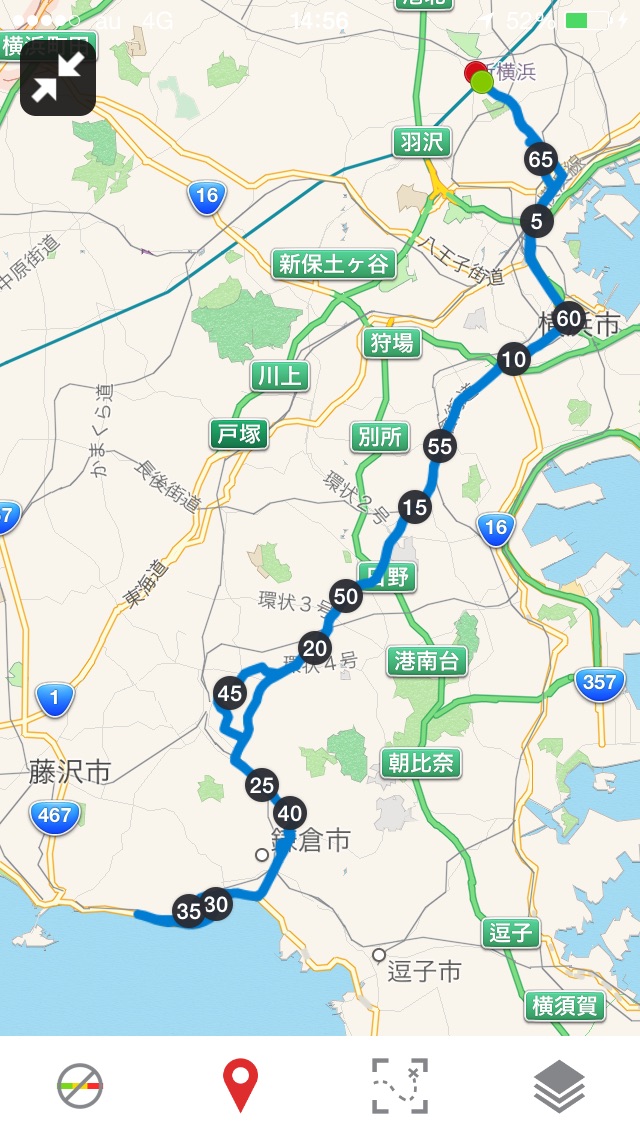Screen dimensions: 640x1136
Task: Tap the red pin marker icon
Action: coord(240,1086)
